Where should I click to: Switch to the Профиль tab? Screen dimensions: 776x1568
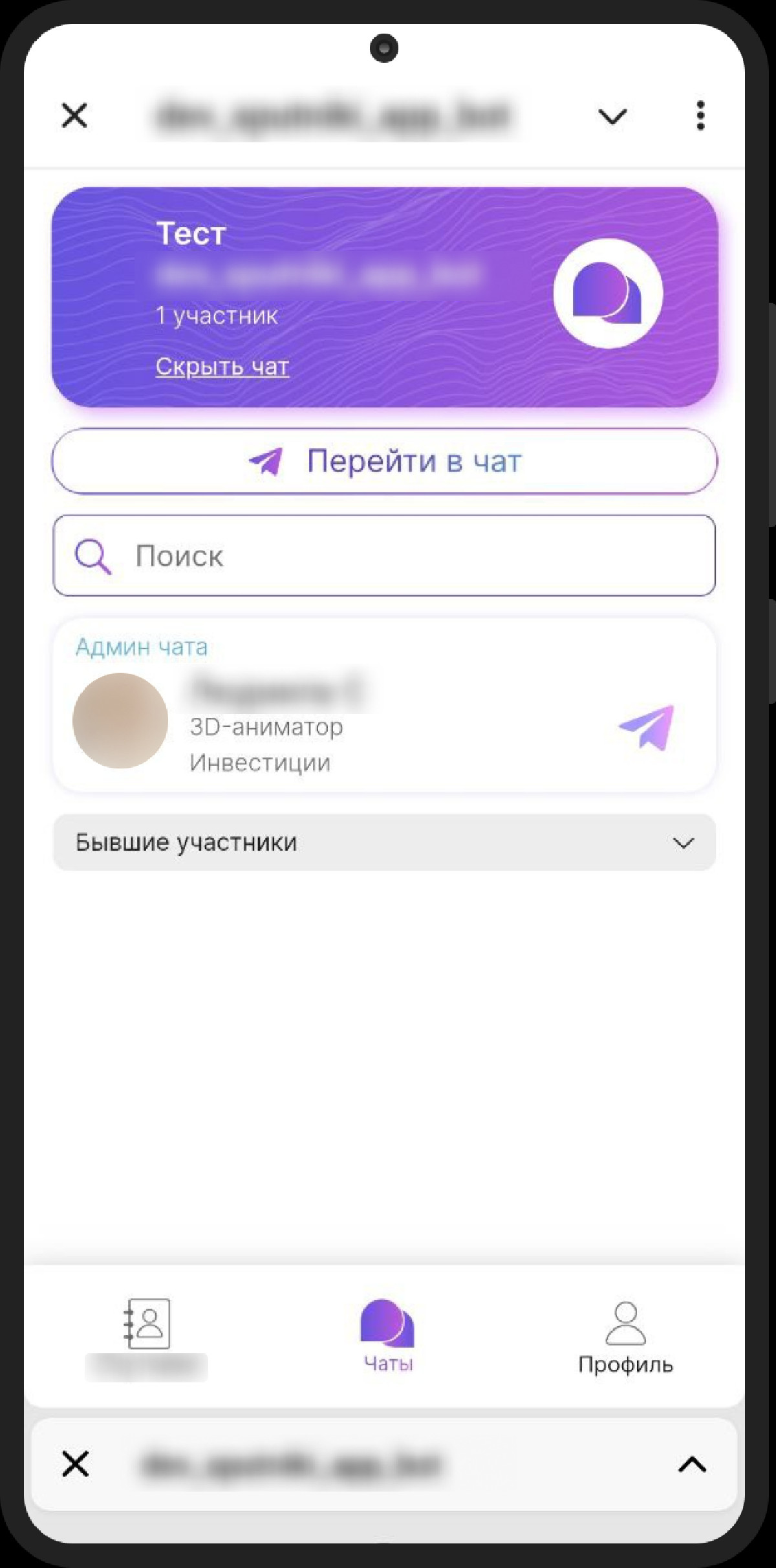(x=625, y=1335)
